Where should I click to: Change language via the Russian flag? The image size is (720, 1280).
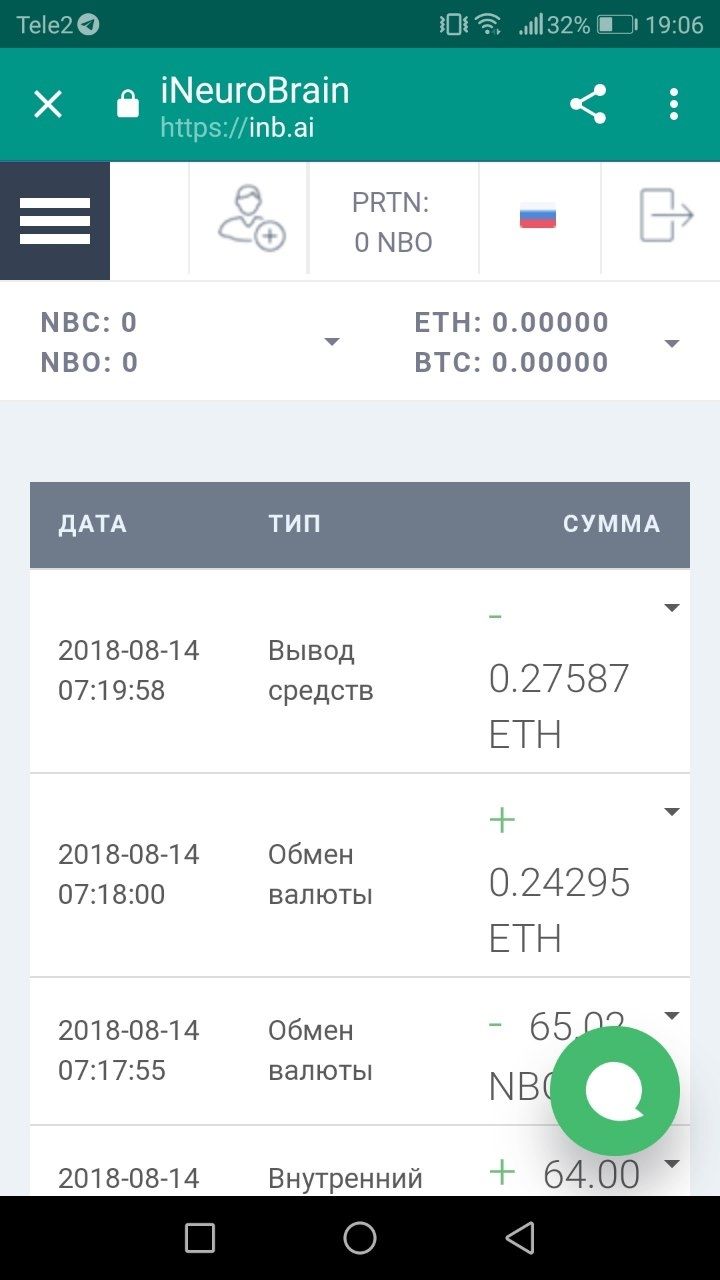(538, 217)
